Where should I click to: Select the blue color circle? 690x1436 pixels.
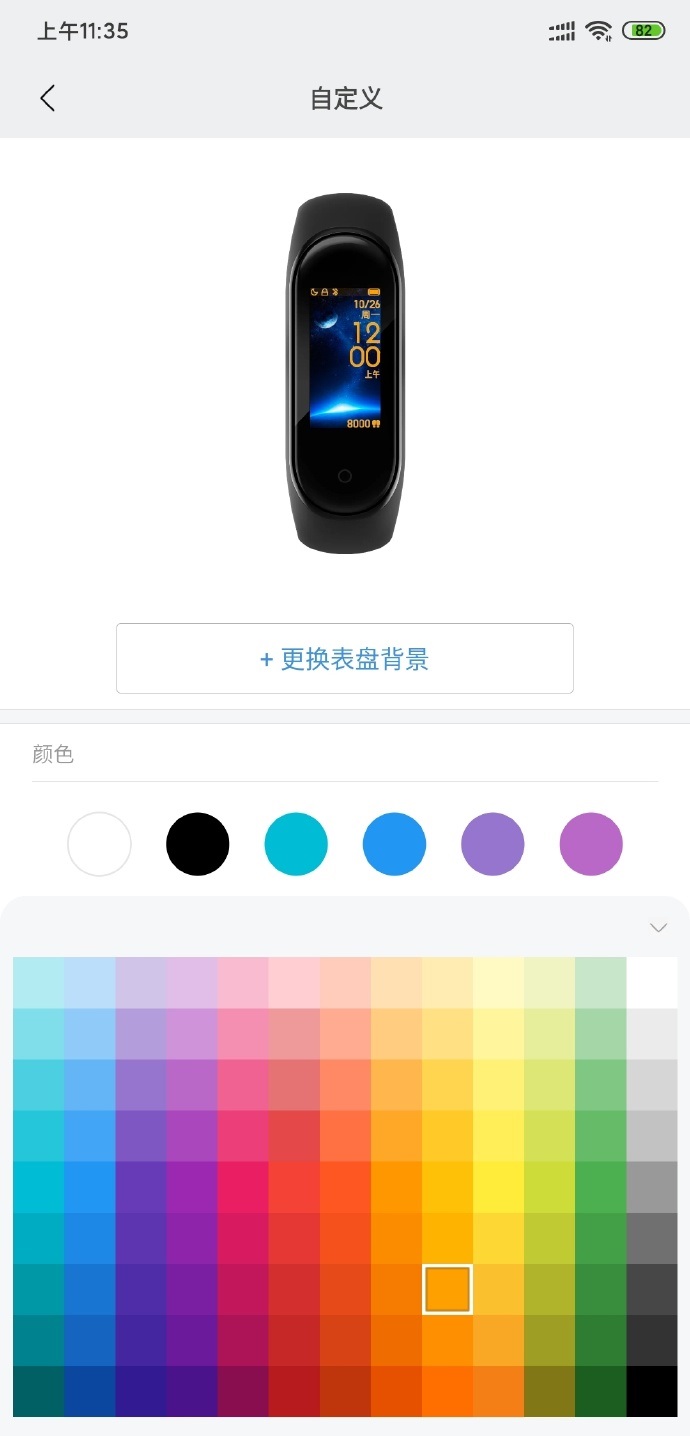pyautogui.click(x=394, y=844)
